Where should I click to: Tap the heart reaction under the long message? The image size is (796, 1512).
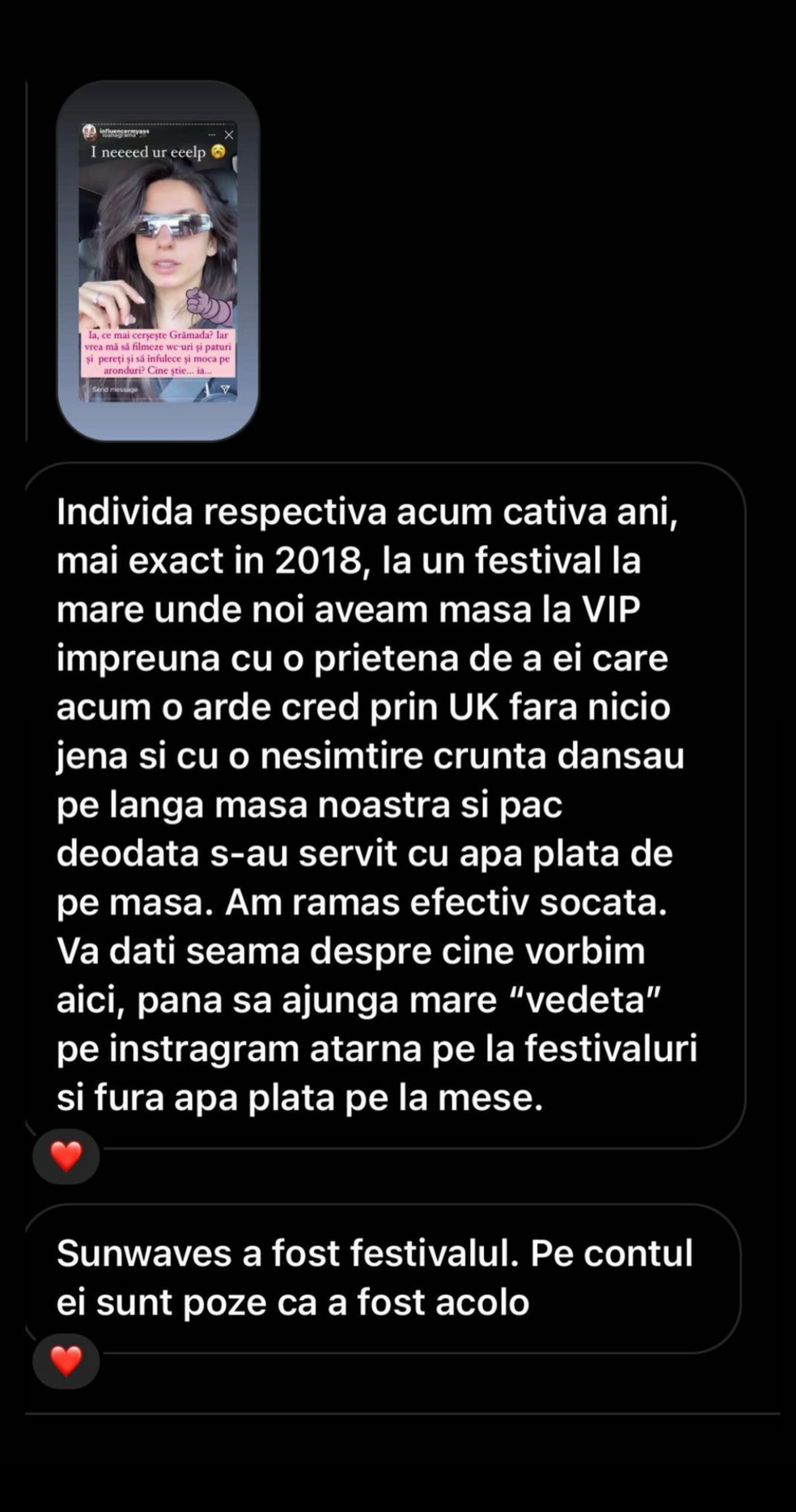tap(66, 1155)
